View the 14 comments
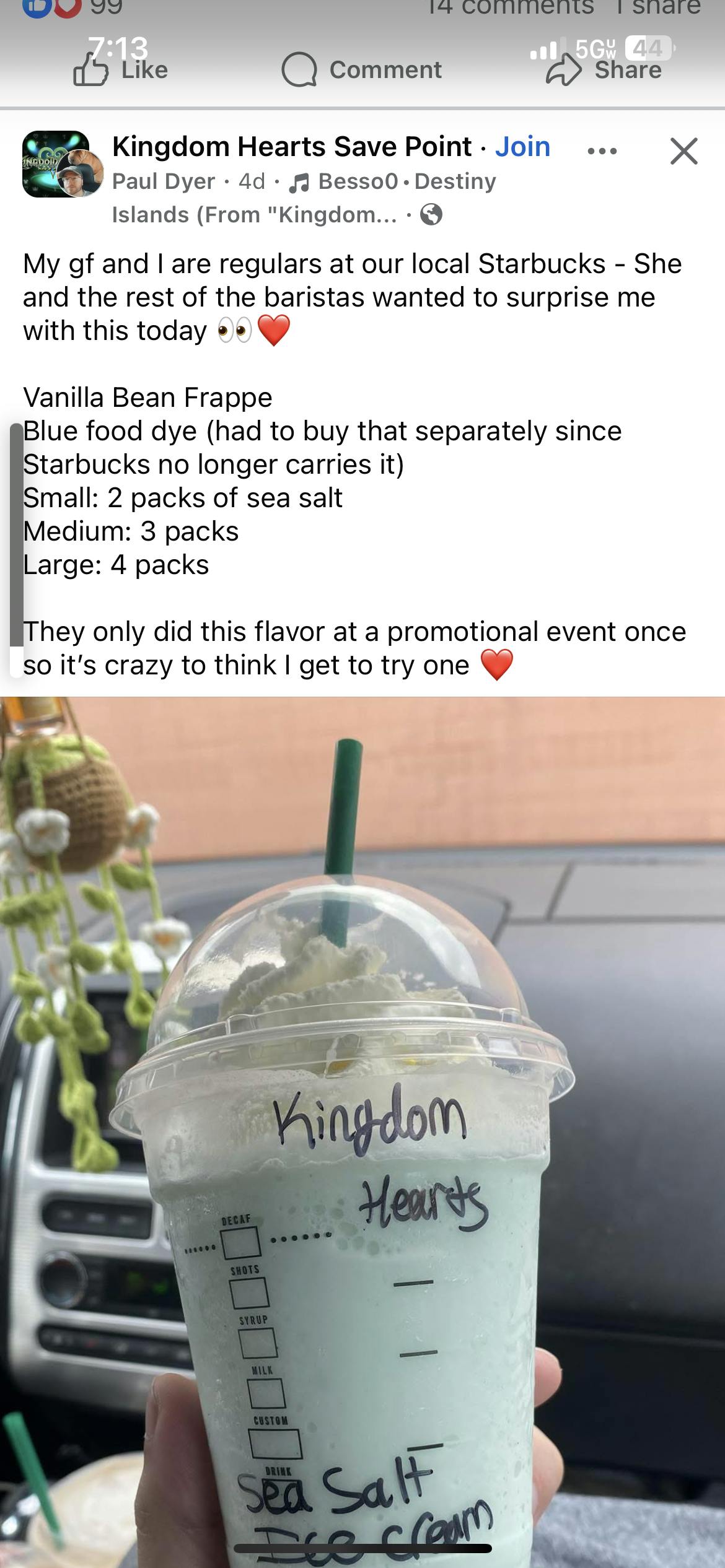This screenshot has width=725, height=1568. click(x=511, y=7)
